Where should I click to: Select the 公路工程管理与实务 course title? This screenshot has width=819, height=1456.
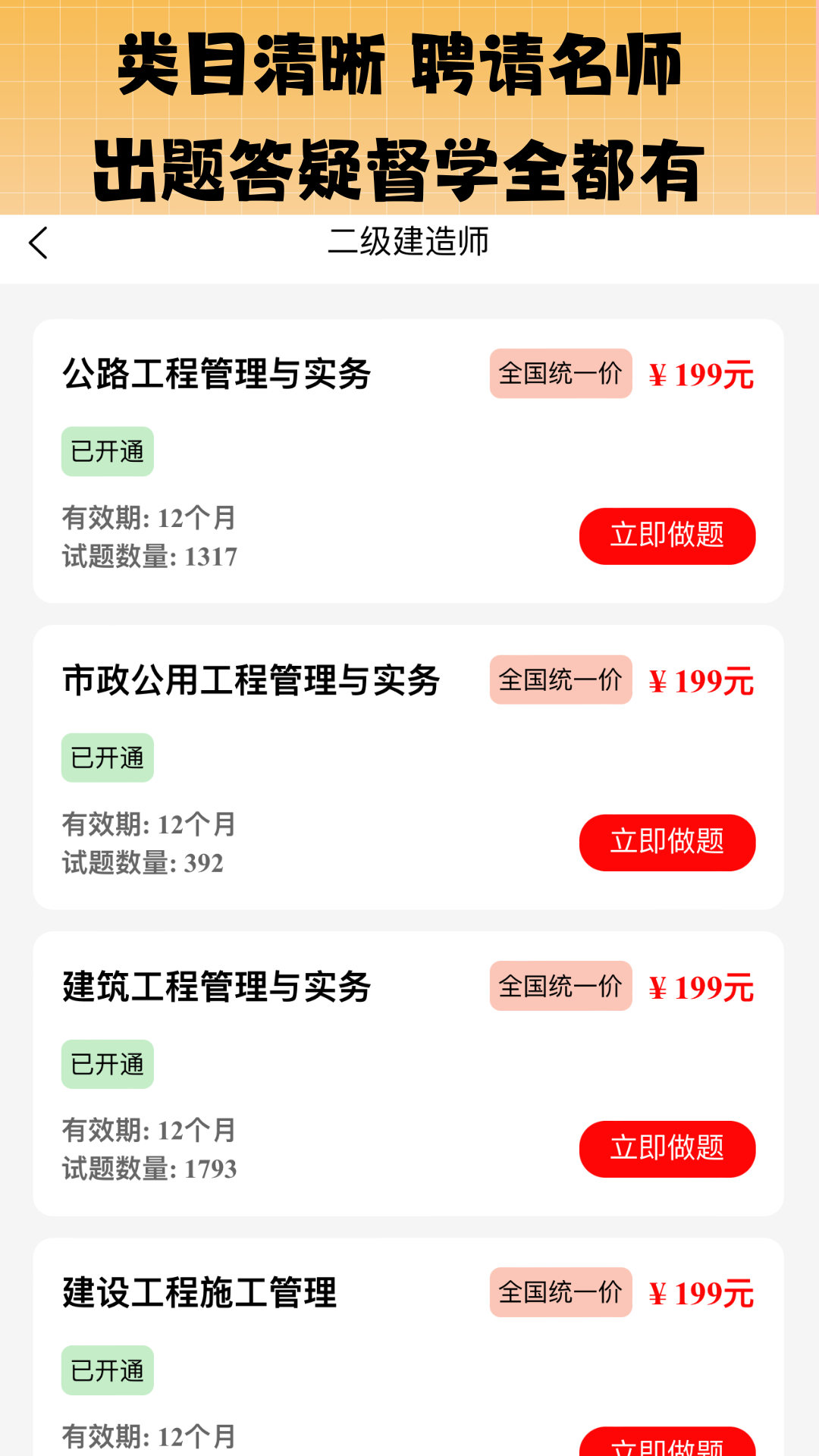[x=218, y=372]
